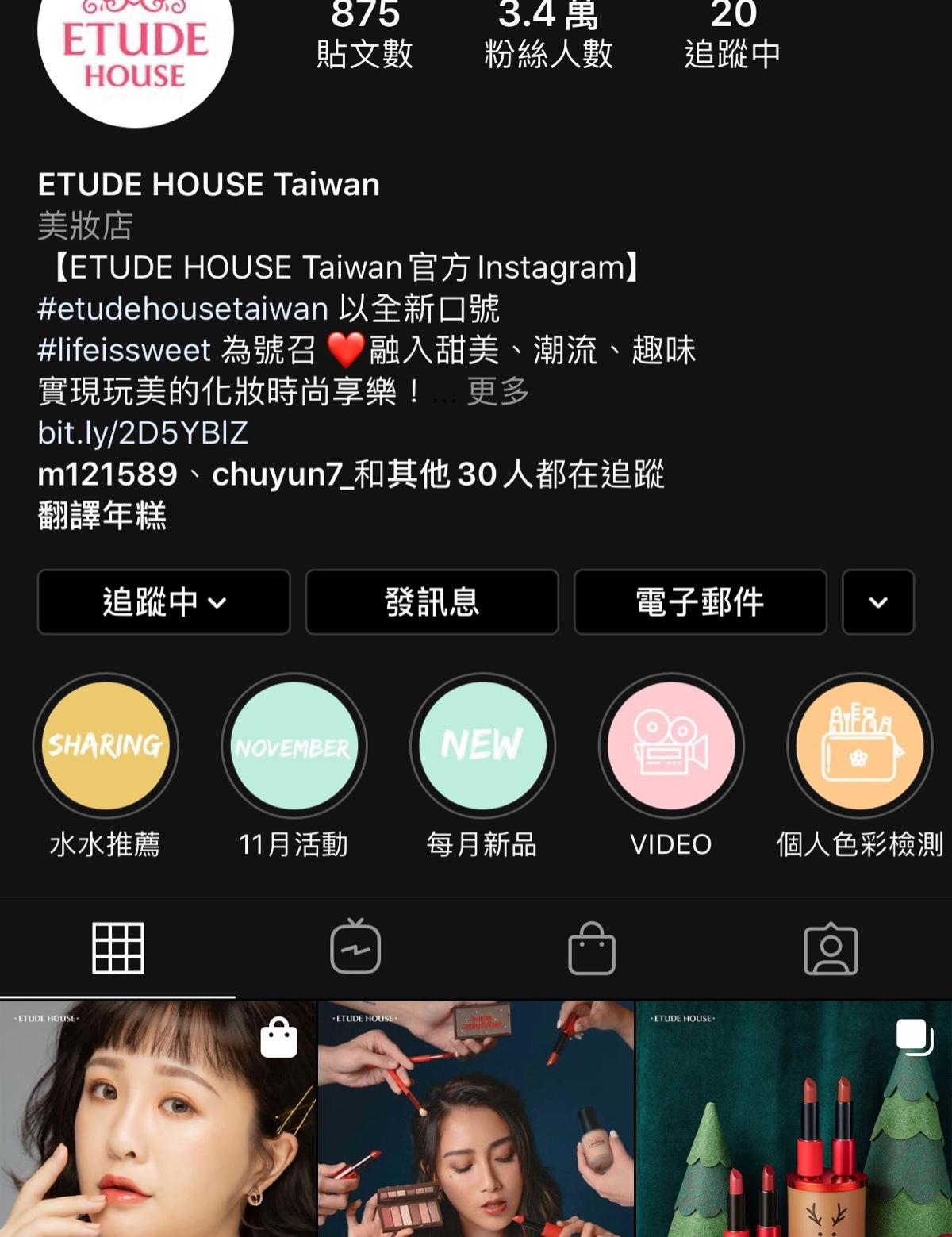The width and height of the screenshot is (952, 1237).
Task: View the 3.4萬 followers list
Action: 548,36
